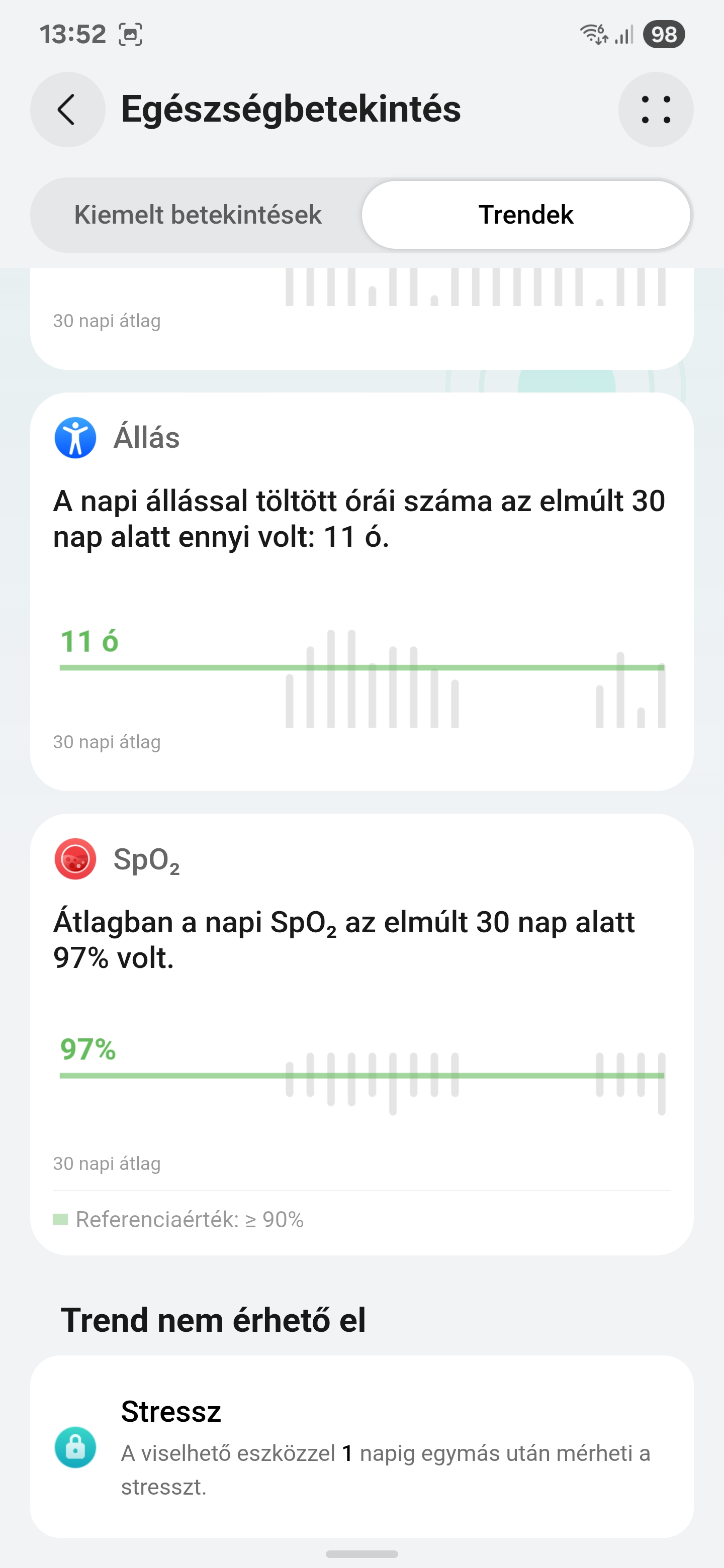Switch to the Kiemelt betekintések tab
Image resolution: width=724 pixels, height=1568 pixels.
[x=197, y=215]
